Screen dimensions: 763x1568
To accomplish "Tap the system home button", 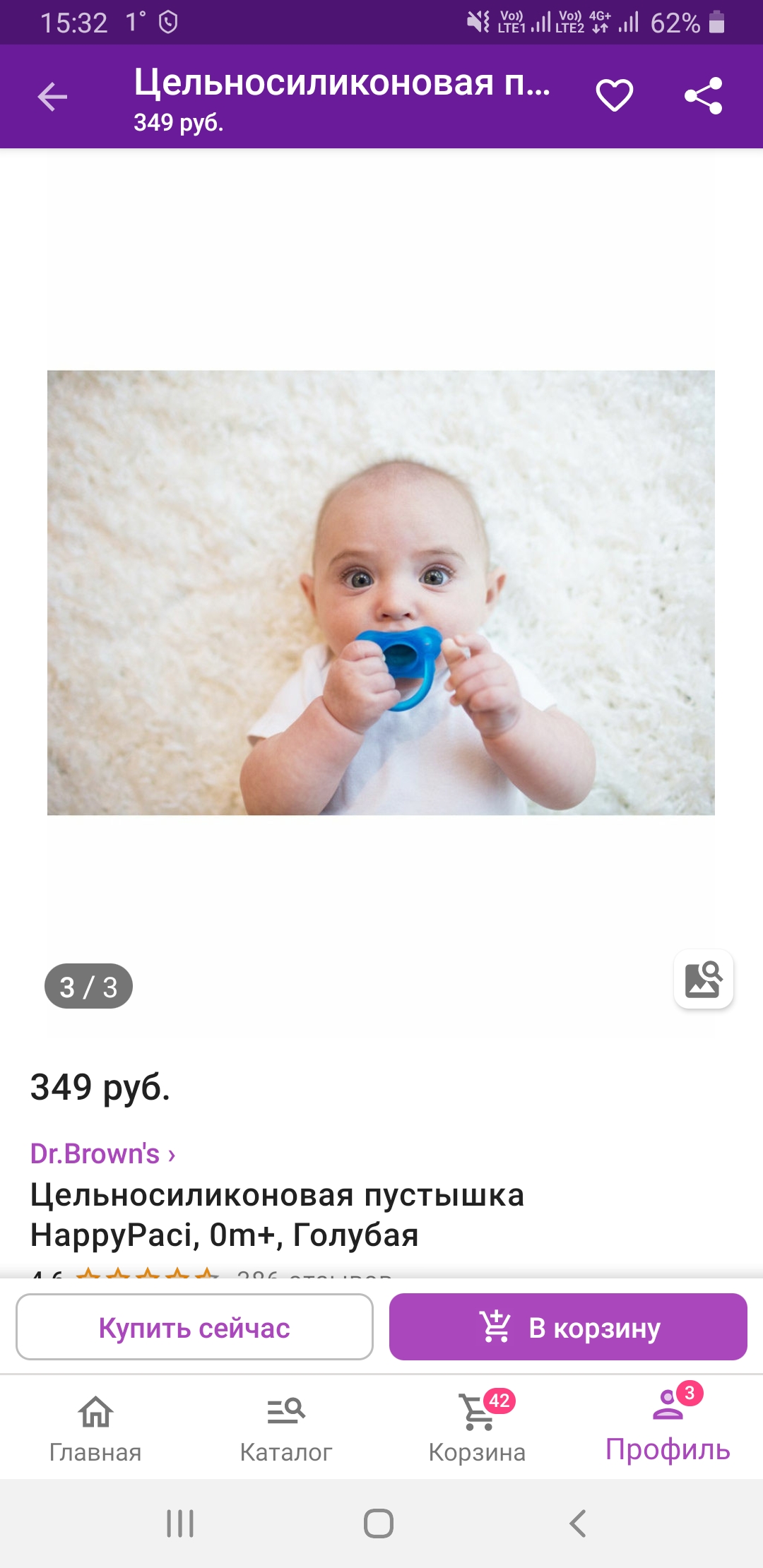I will click(379, 1524).
